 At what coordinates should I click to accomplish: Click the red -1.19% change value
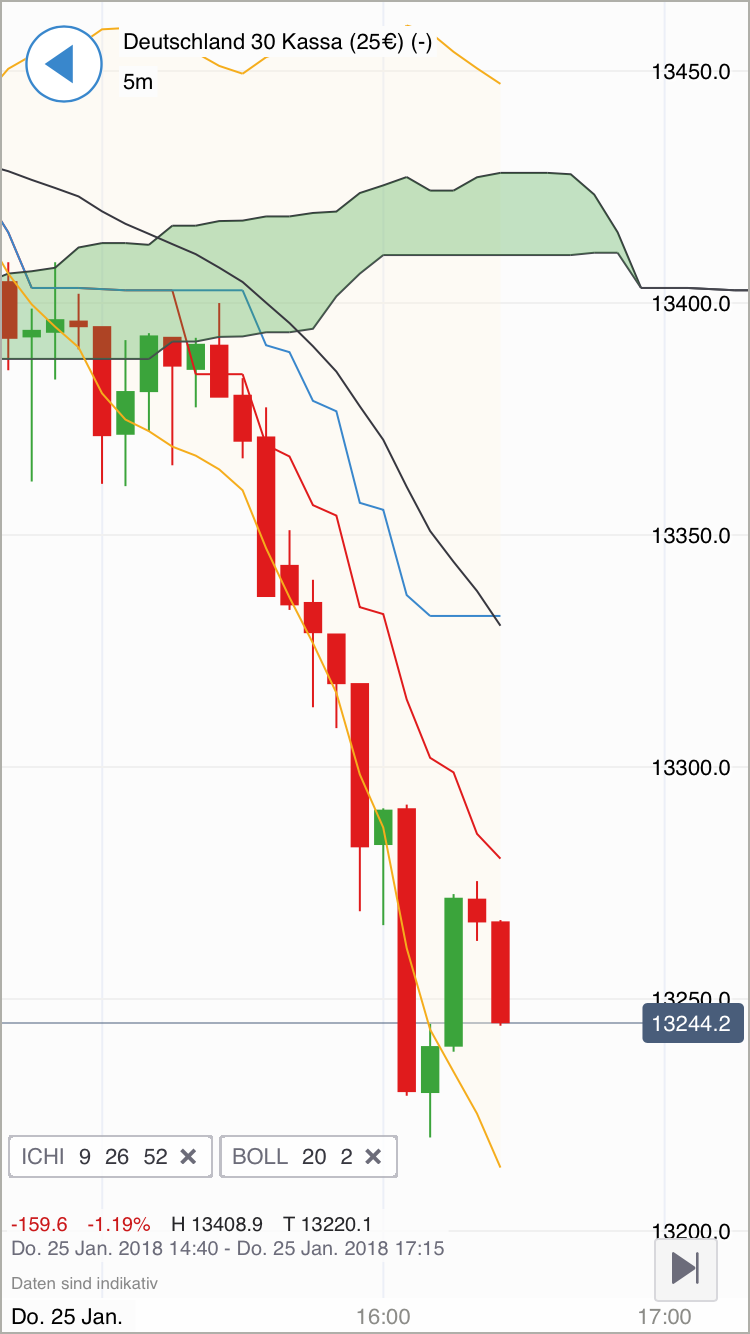119,1223
